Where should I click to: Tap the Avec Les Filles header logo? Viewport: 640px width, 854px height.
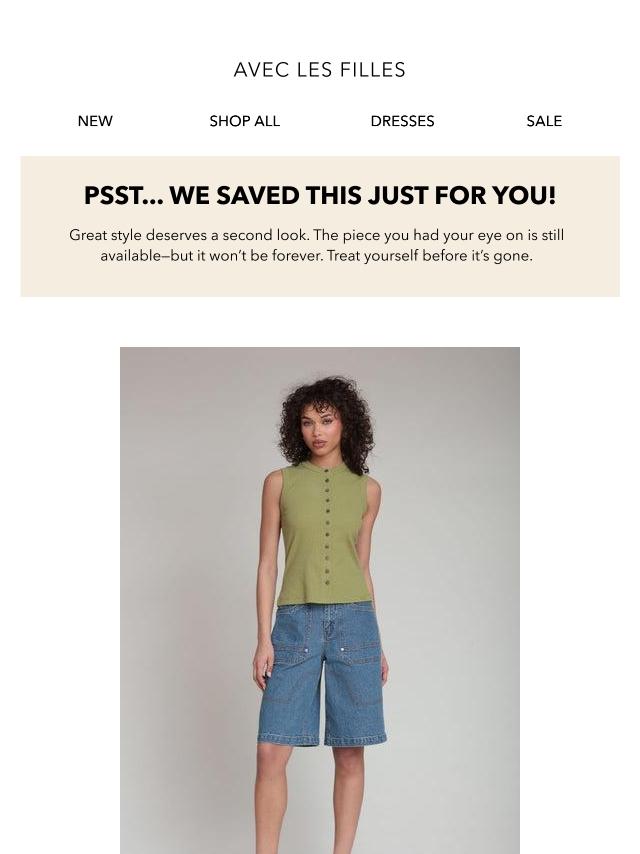coord(320,70)
